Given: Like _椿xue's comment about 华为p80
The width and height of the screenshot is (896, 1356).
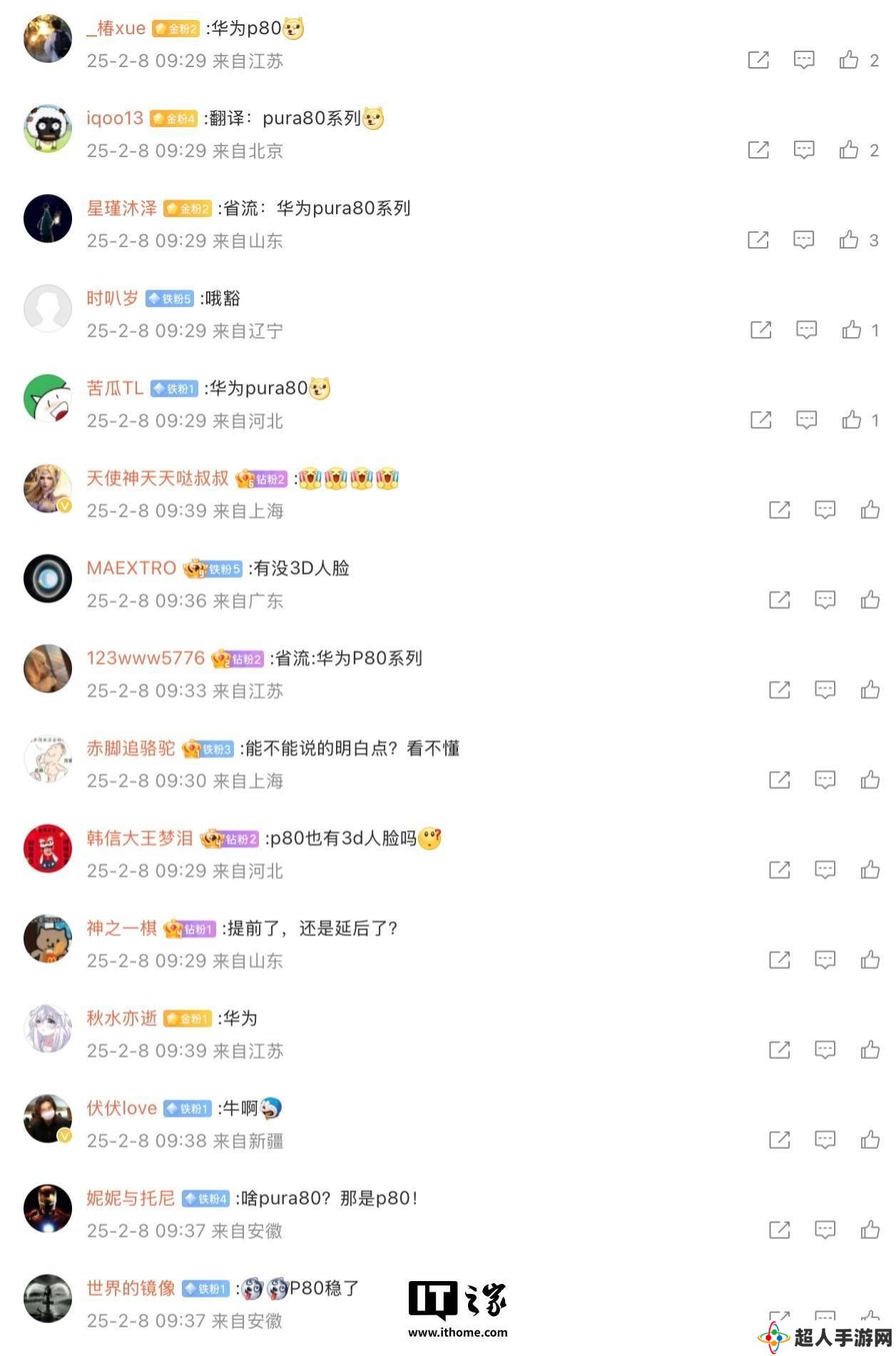Looking at the screenshot, I should click(x=848, y=60).
